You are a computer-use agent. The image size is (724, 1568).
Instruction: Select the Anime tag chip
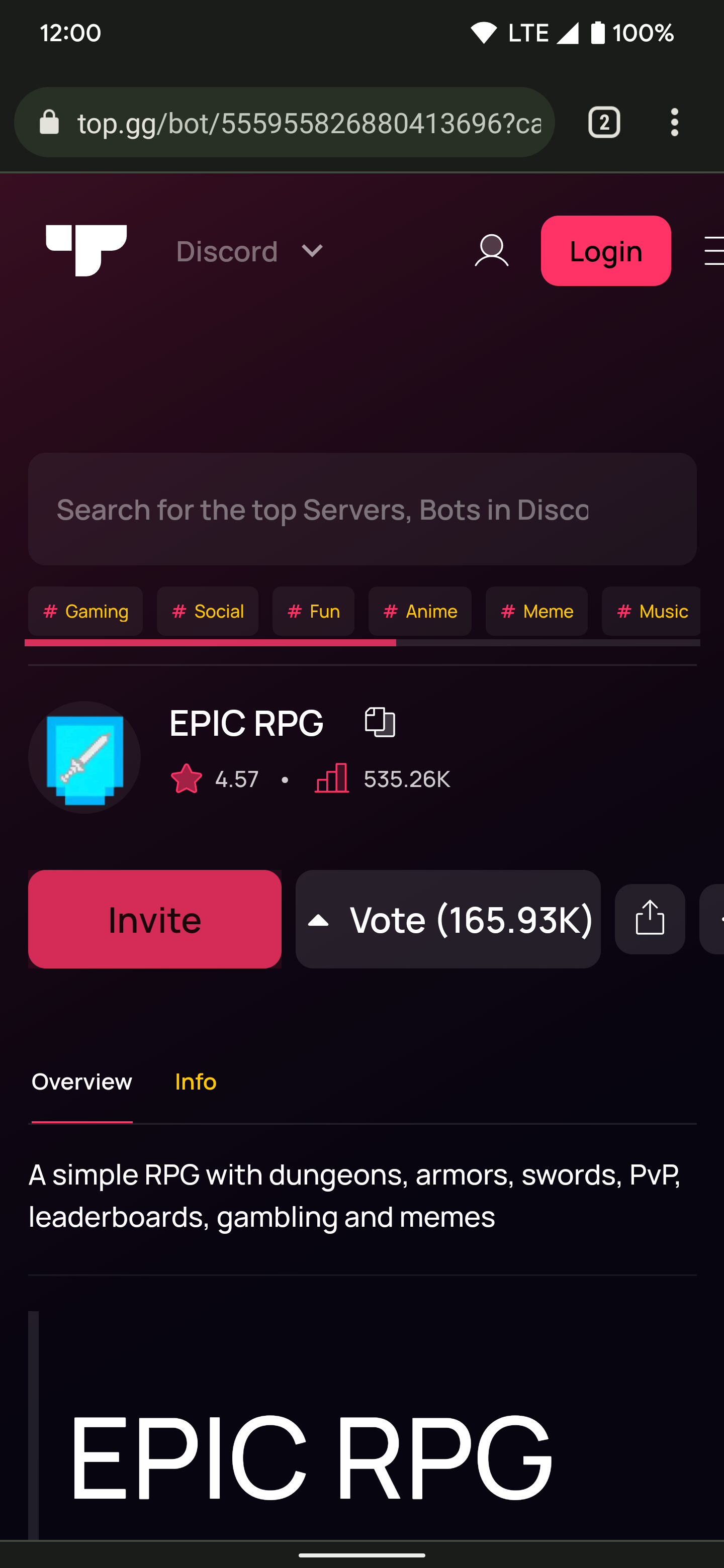[x=420, y=611]
